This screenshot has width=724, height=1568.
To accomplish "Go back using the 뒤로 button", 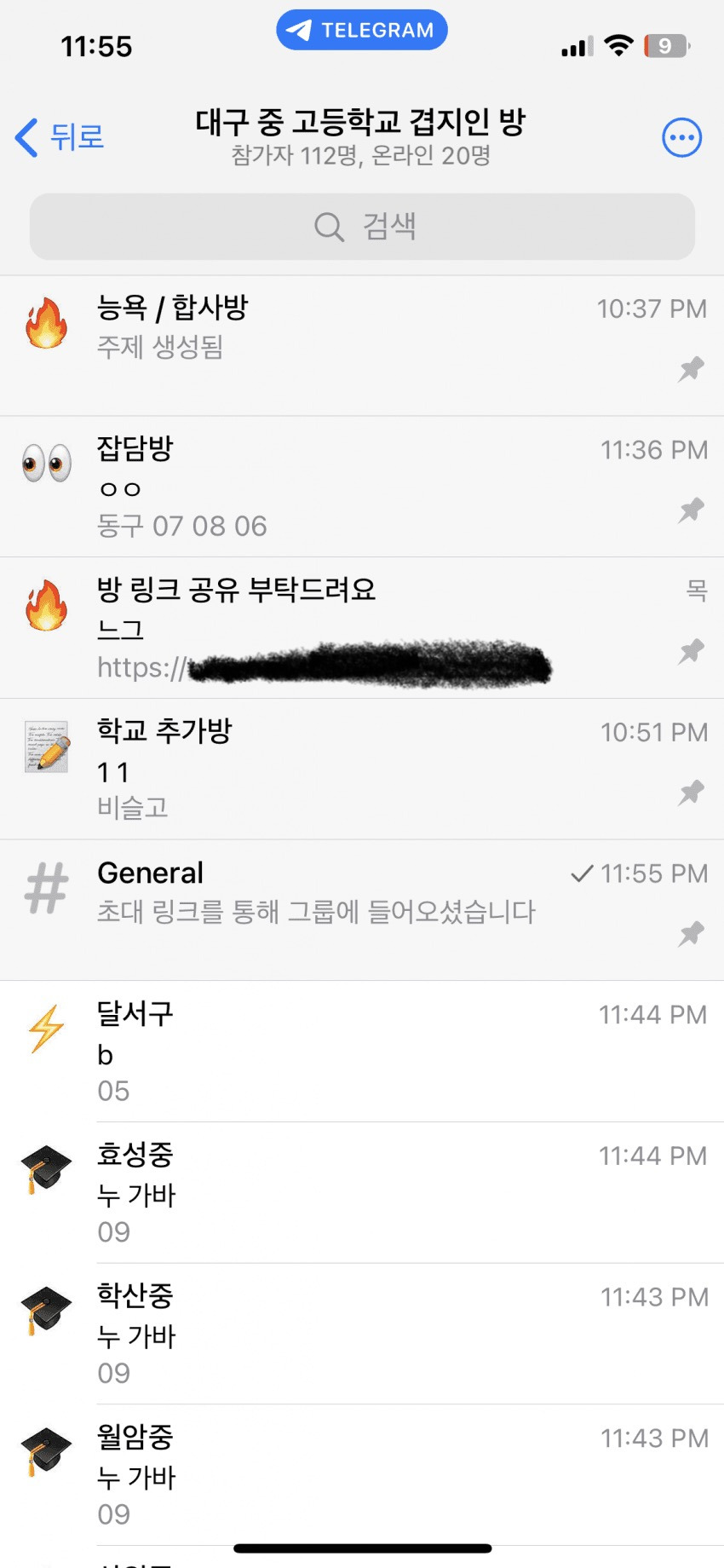I will pos(60,137).
